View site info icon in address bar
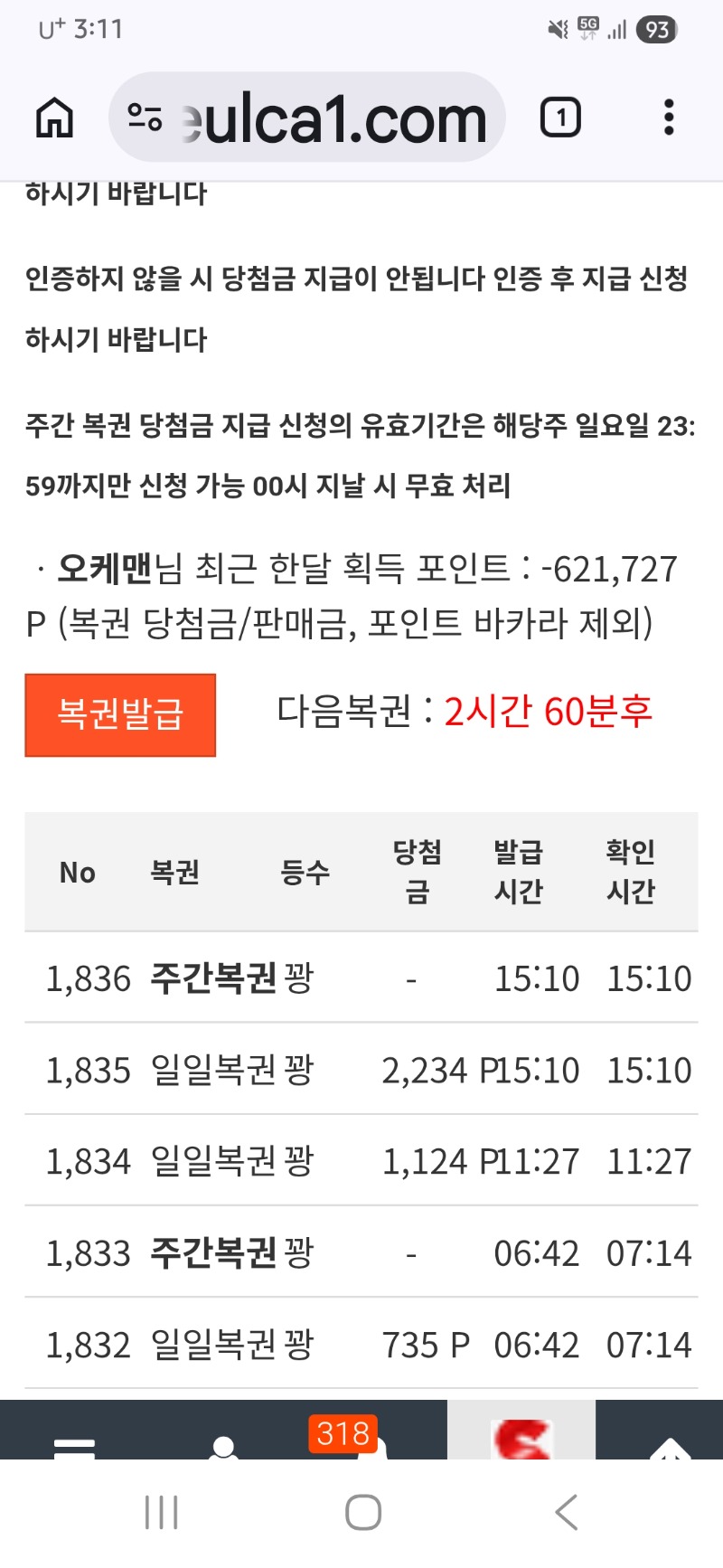 [145, 118]
